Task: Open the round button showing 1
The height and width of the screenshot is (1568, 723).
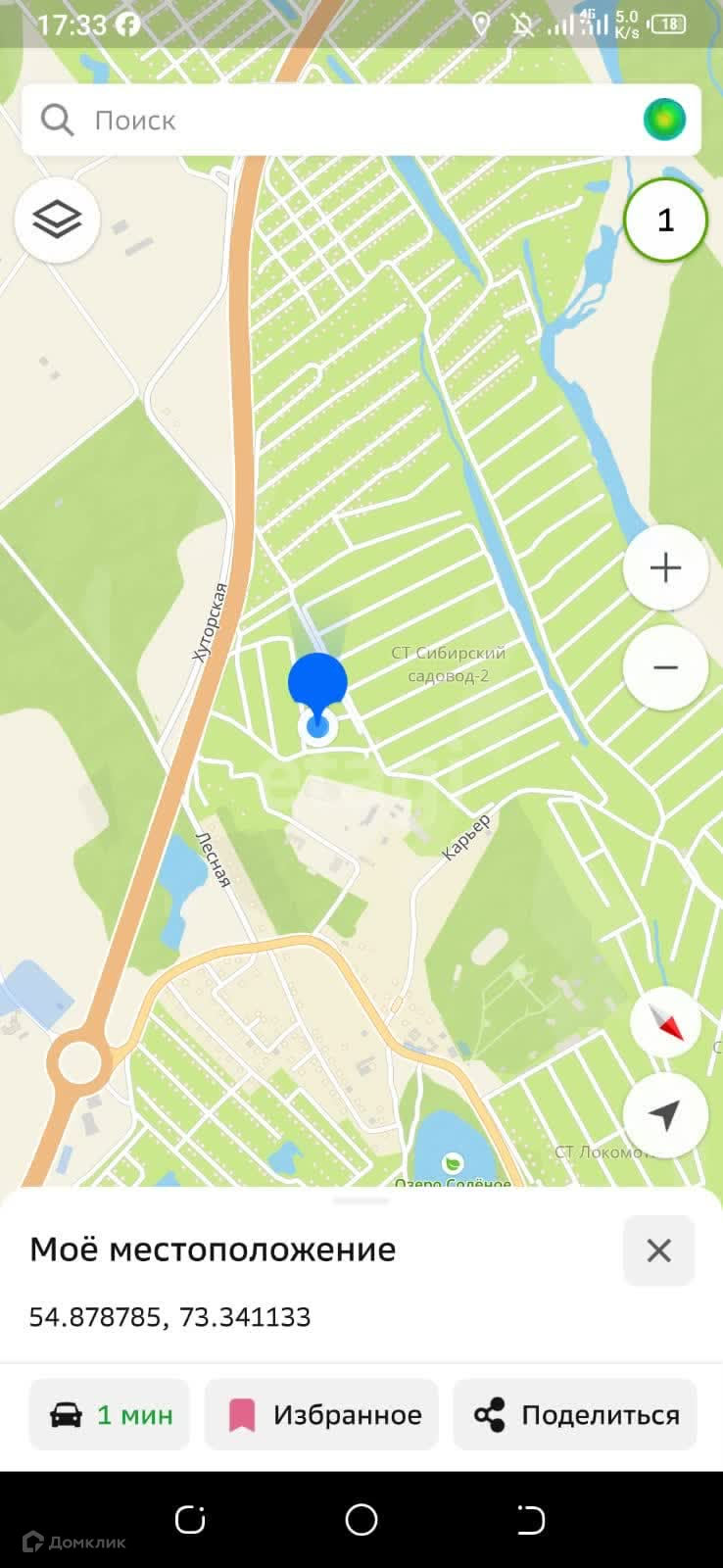Action: [665, 220]
